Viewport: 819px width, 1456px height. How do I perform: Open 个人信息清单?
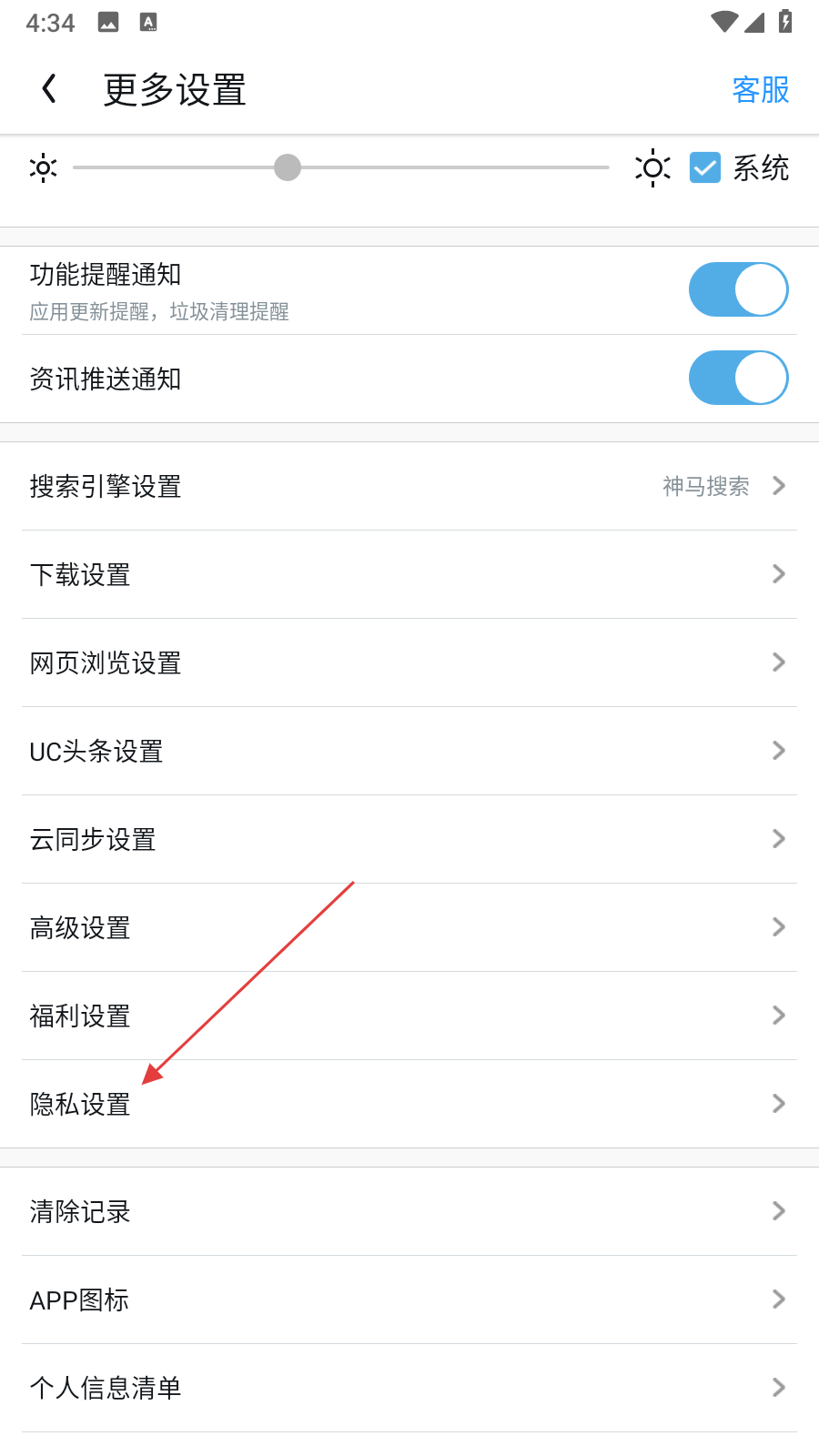[x=409, y=1388]
